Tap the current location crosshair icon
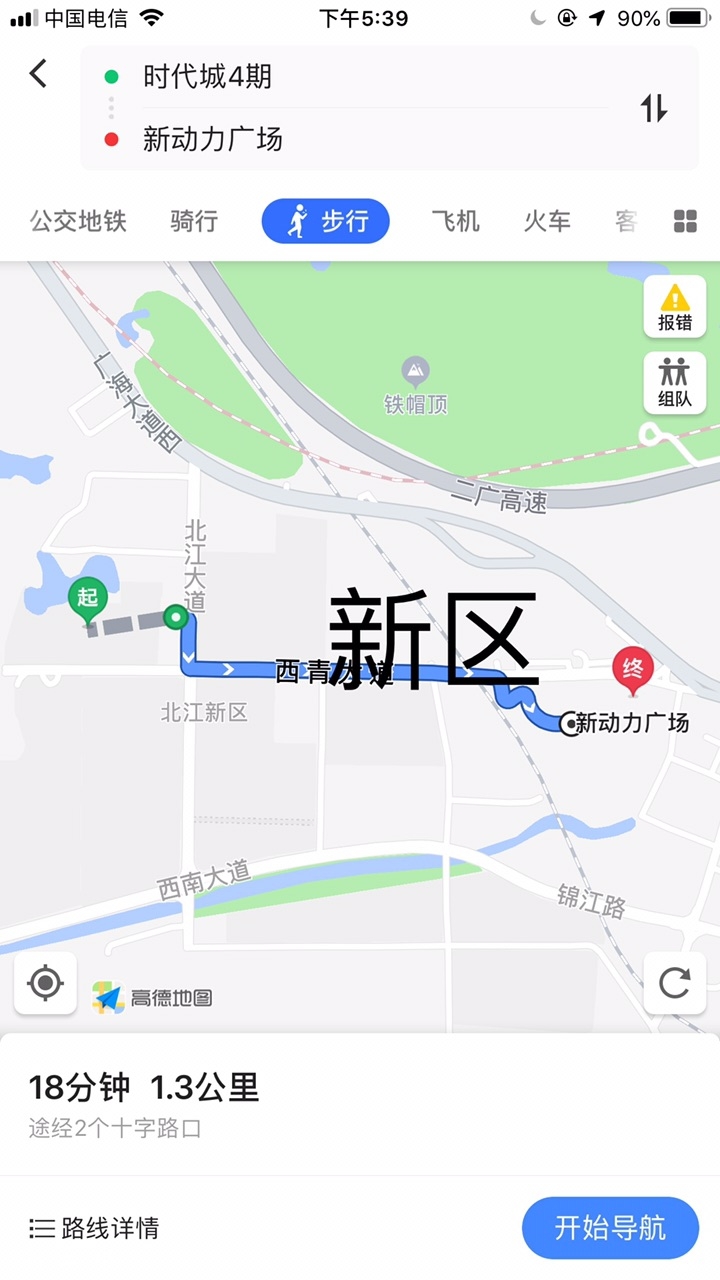 44,983
